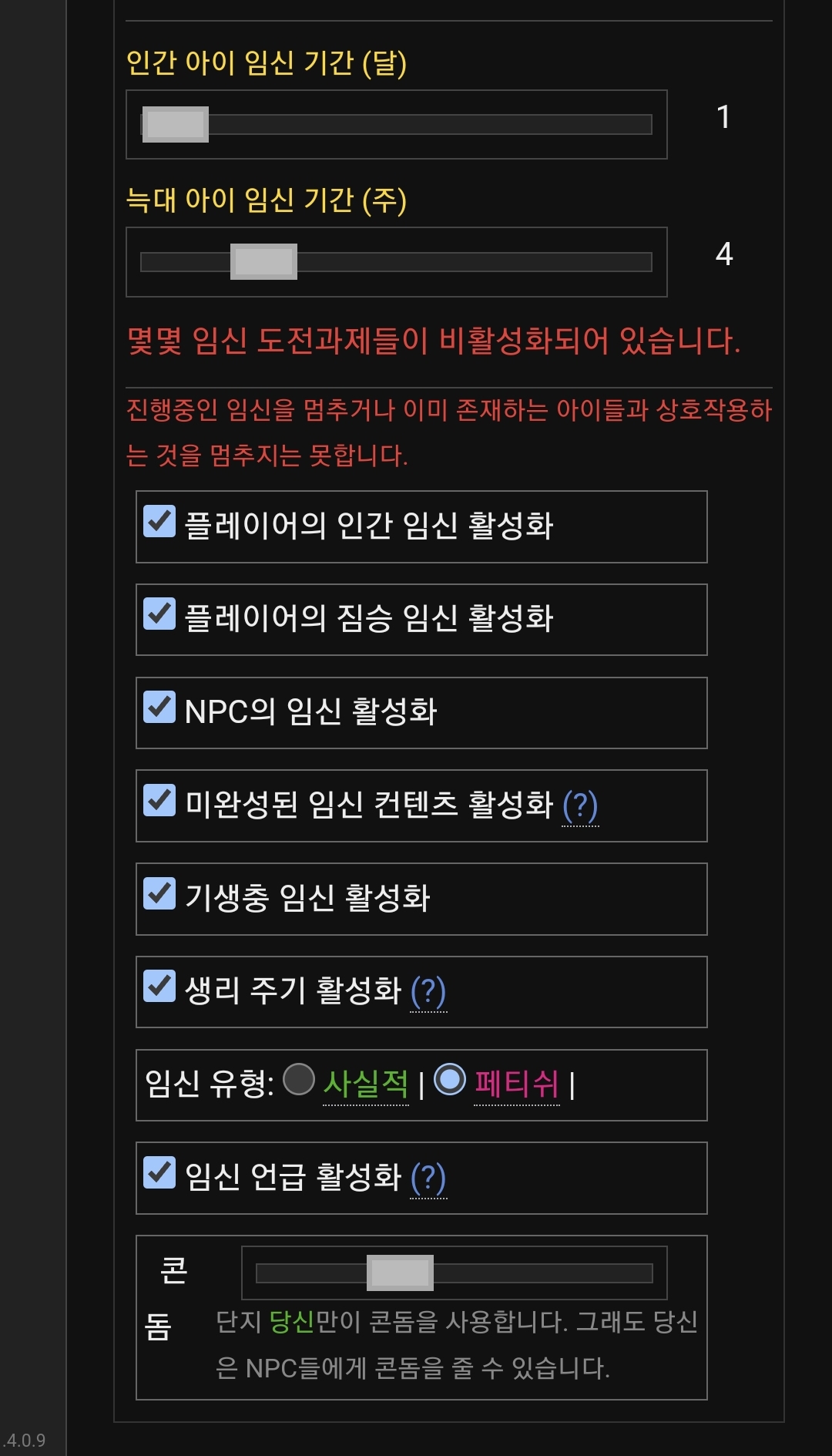Open the (?) help next to 미완성된 임신 컨텐츠

[580, 805]
